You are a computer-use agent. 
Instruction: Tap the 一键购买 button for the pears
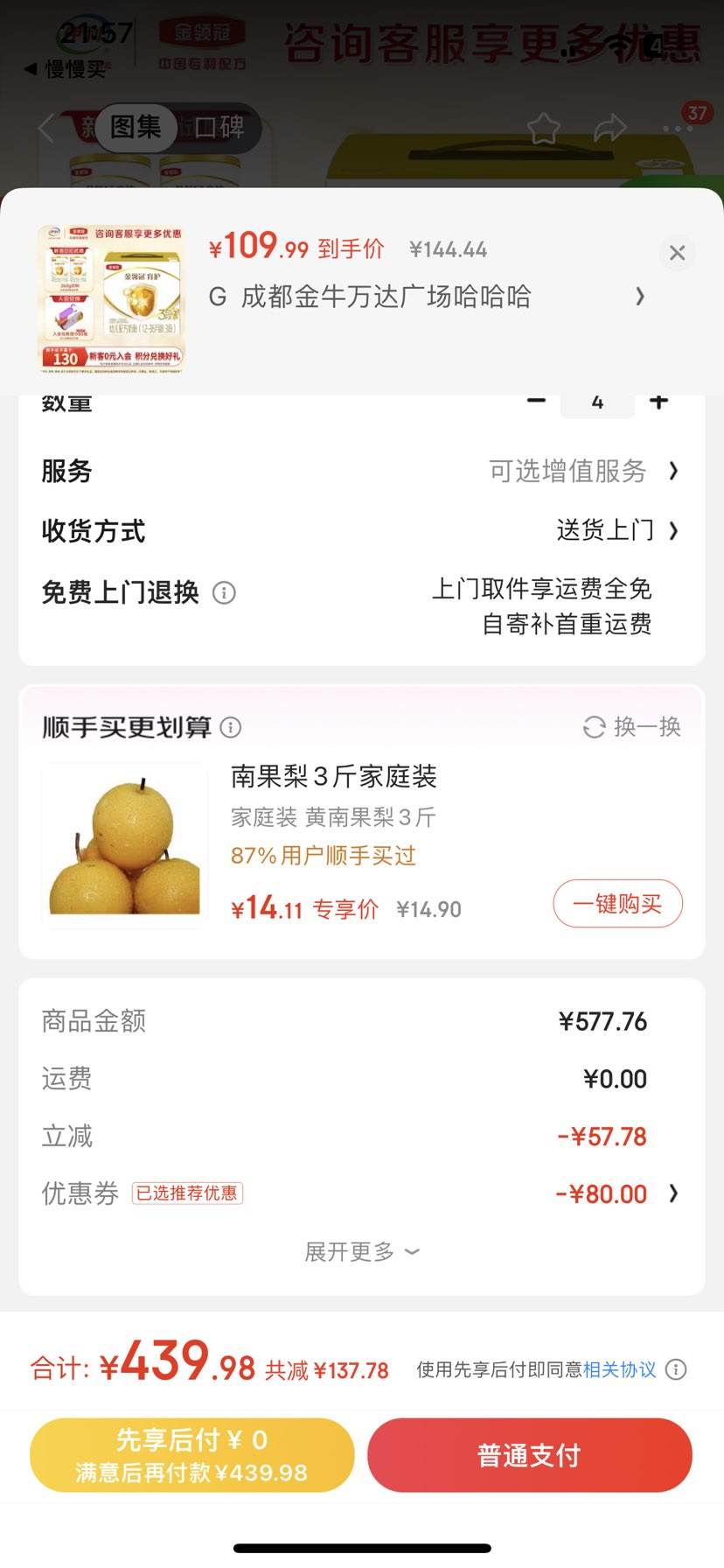pyautogui.click(x=617, y=904)
